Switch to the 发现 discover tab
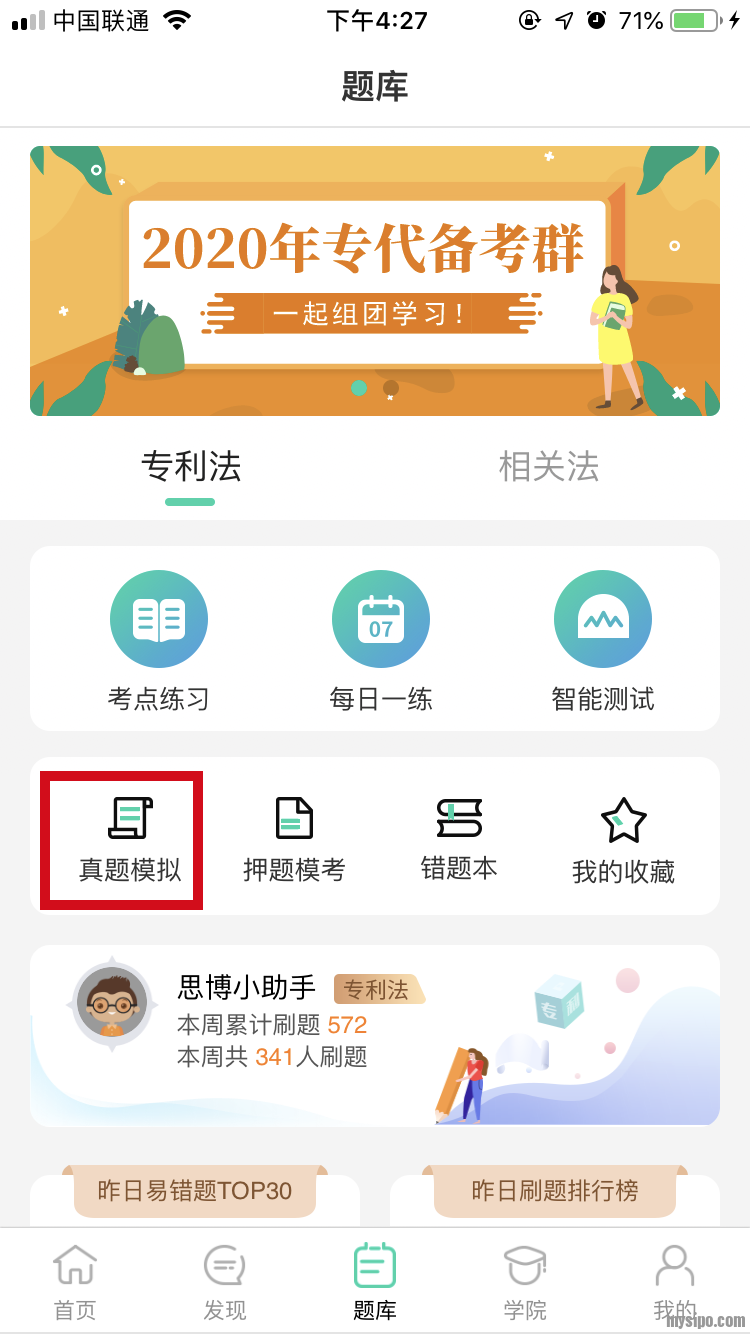Image resolution: width=750 pixels, height=1334 pixels. click(x=225, y=1281)
